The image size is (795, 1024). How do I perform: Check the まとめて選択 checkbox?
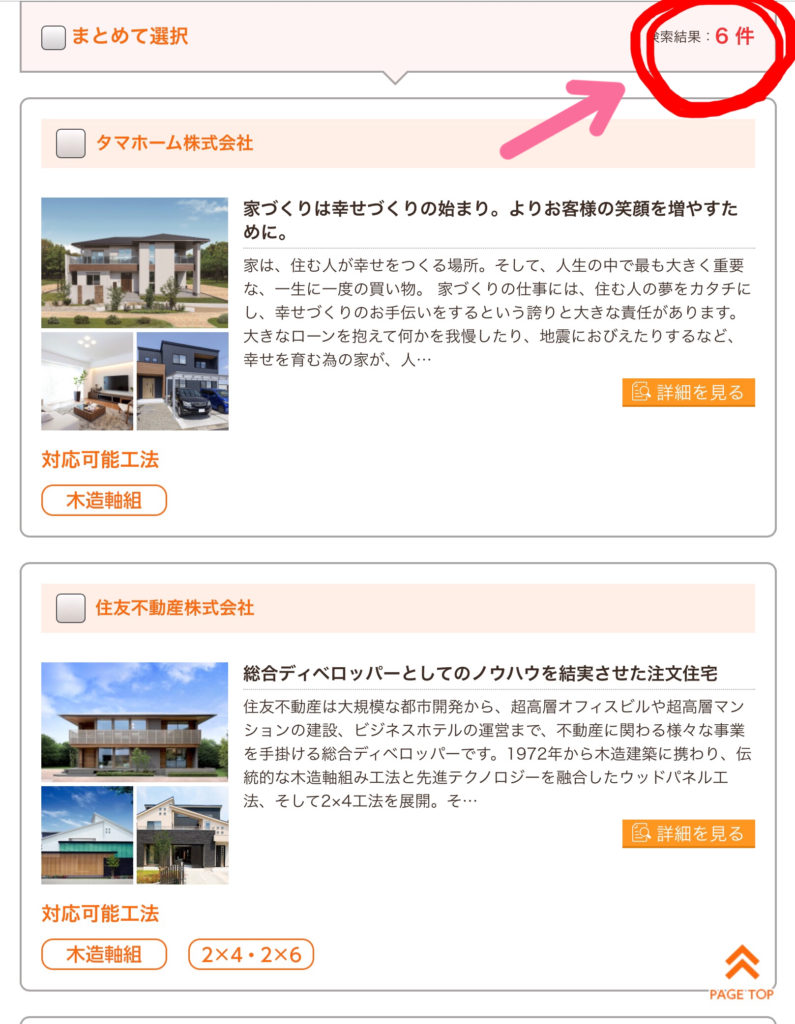[53, 37]
